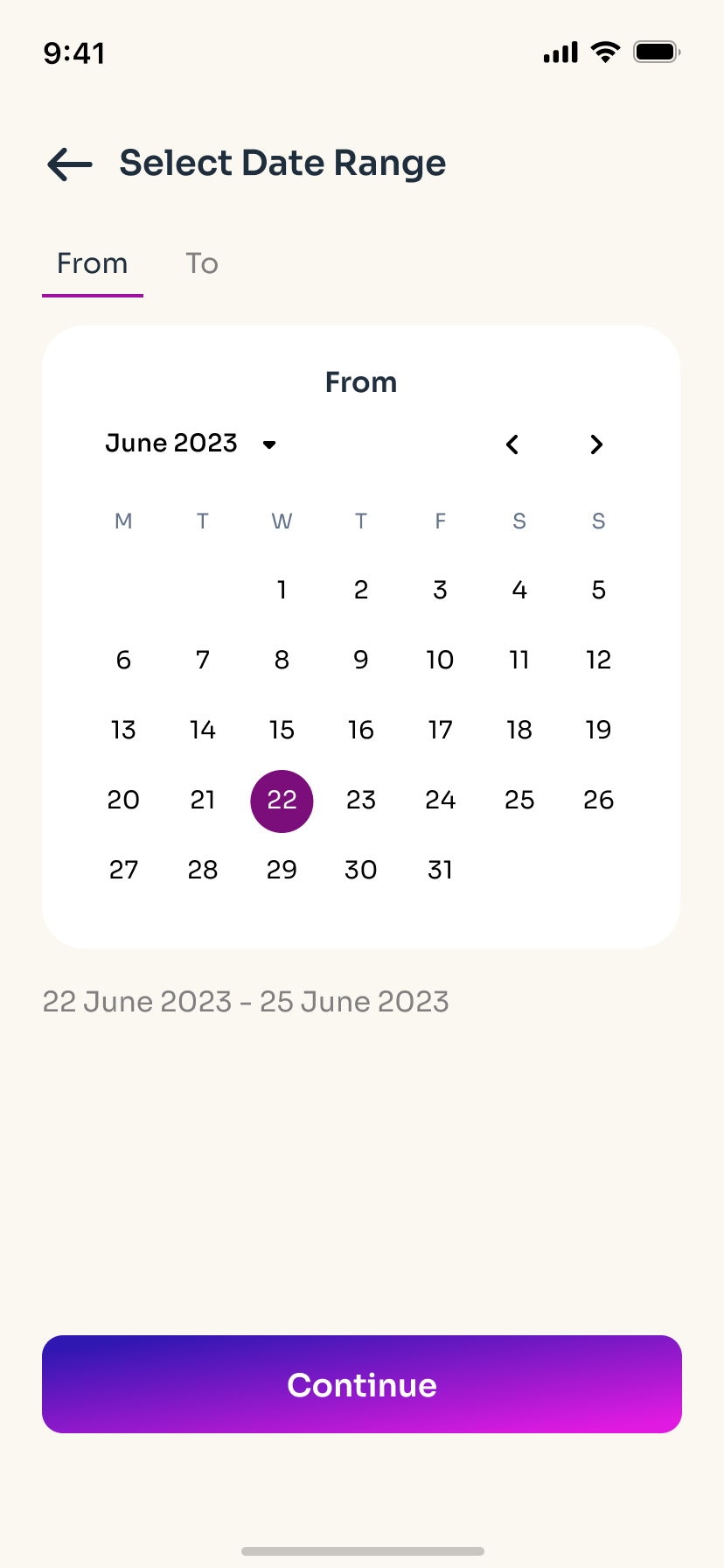Screen dimensions: 724x1568
Task: Go to the next month
Action: coord(596,444)
